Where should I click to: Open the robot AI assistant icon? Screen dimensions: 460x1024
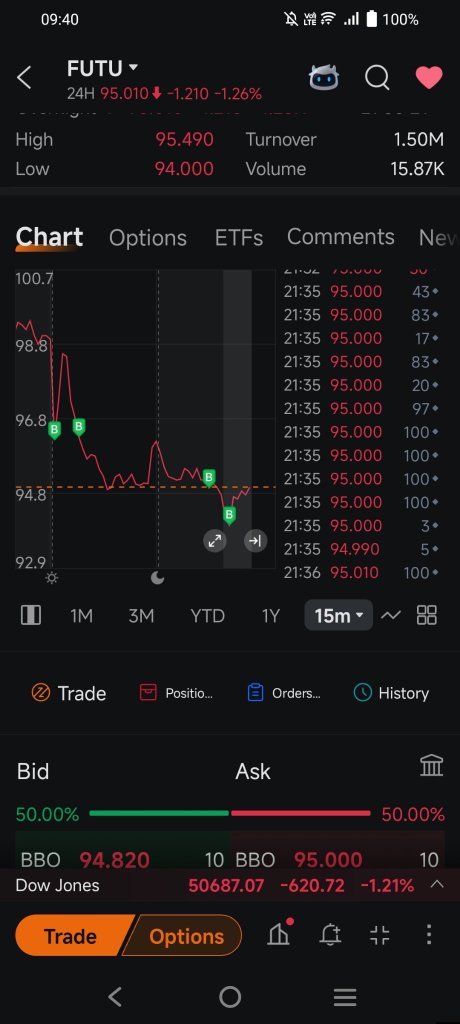tap(324, 78)
